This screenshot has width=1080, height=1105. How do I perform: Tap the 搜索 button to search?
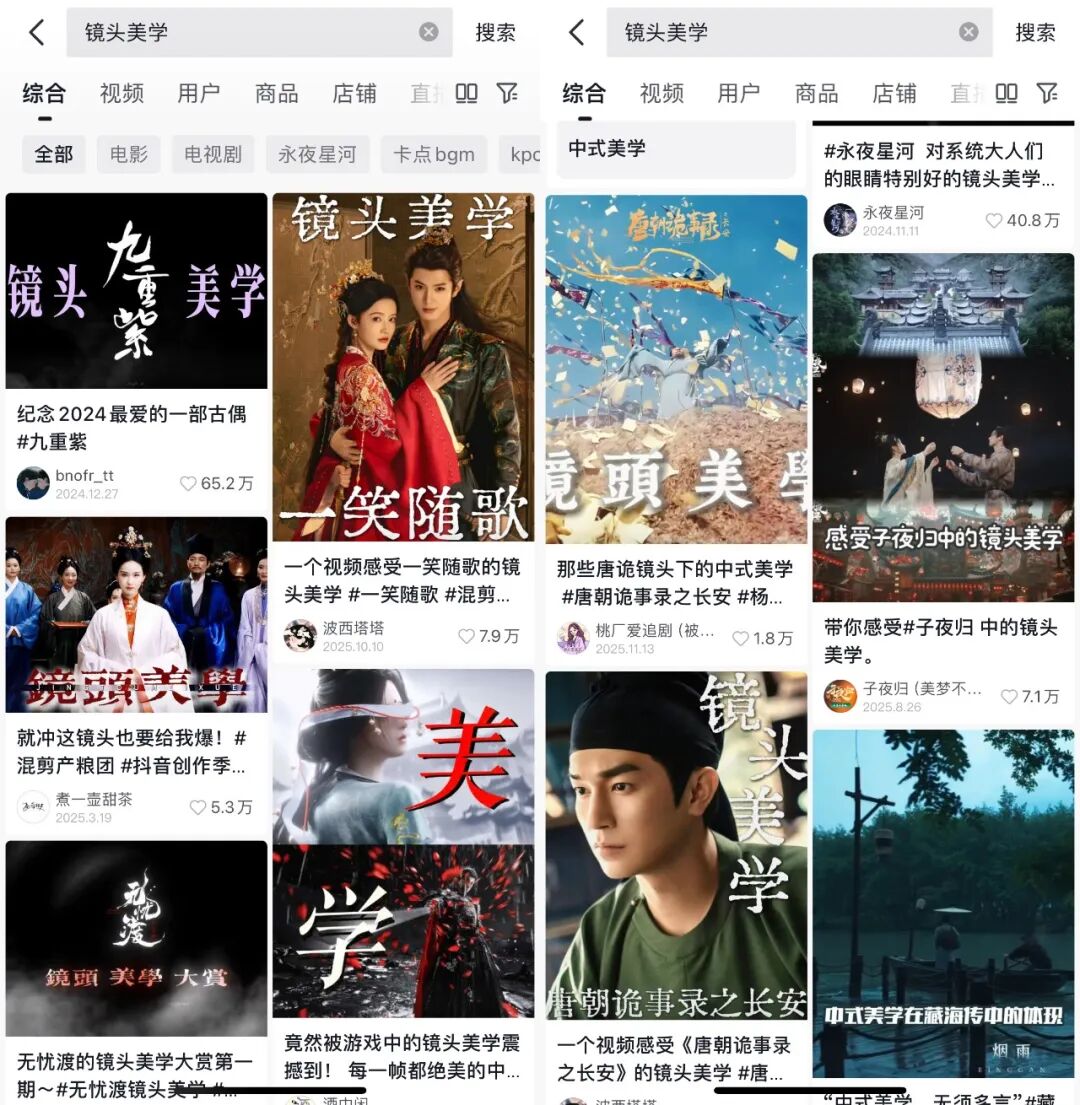coord(497,32)
